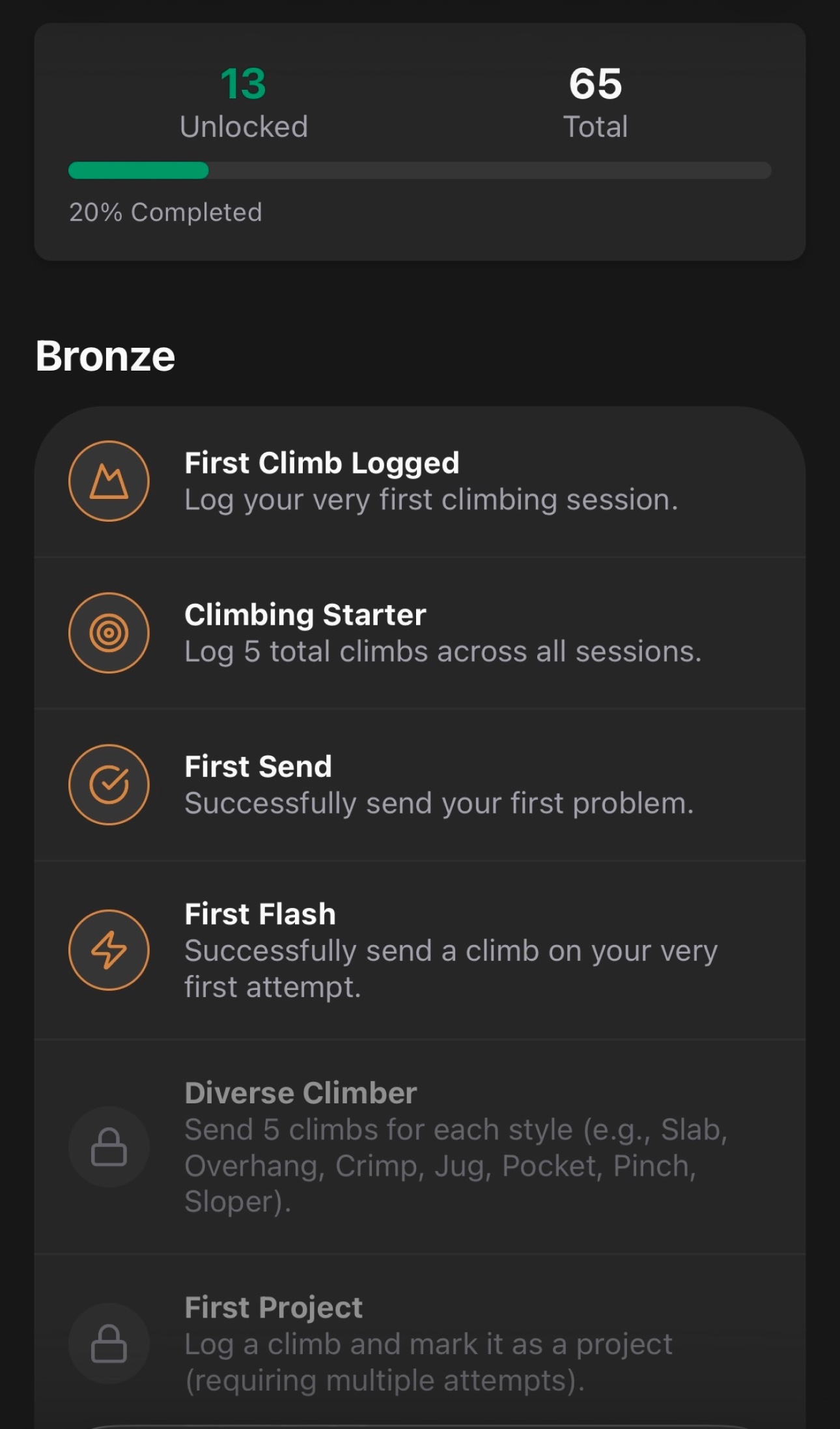Open the Climbing Starter achievement row
Image resolution: width=840 pixels, height=1429 pixels.
point(420,632)
